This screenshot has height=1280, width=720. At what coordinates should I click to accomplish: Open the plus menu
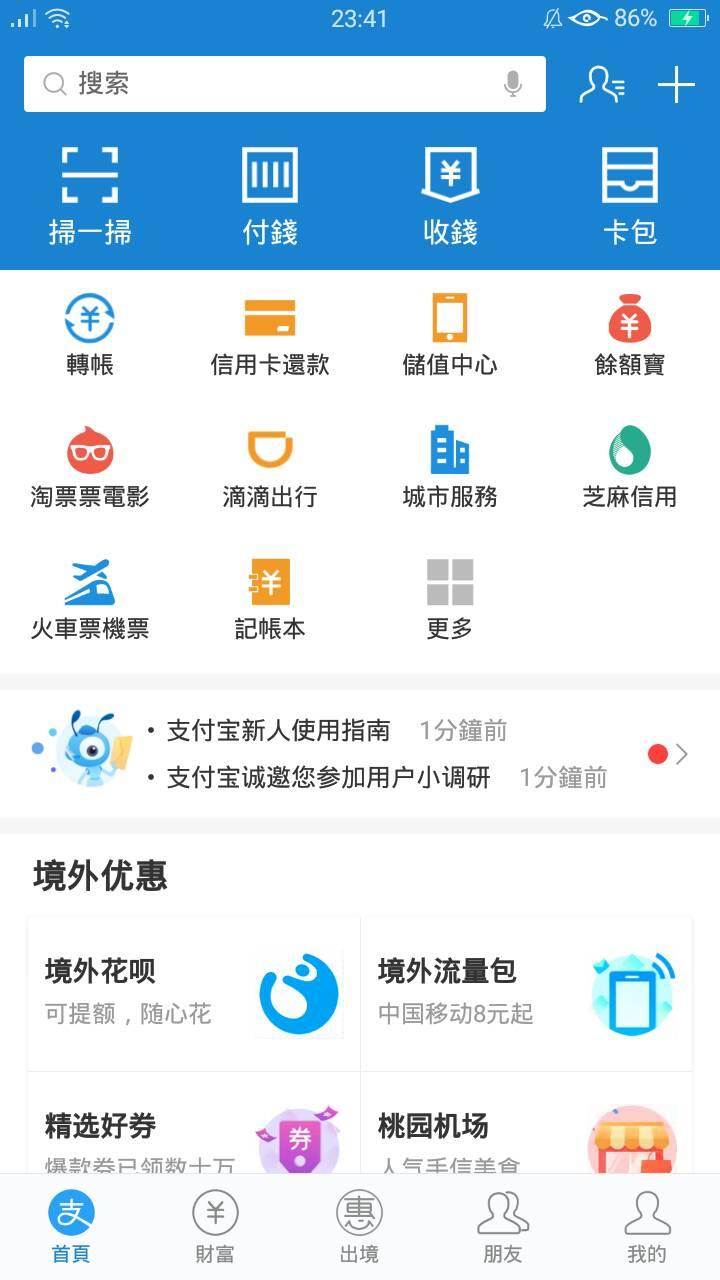[x=676, y=84]
